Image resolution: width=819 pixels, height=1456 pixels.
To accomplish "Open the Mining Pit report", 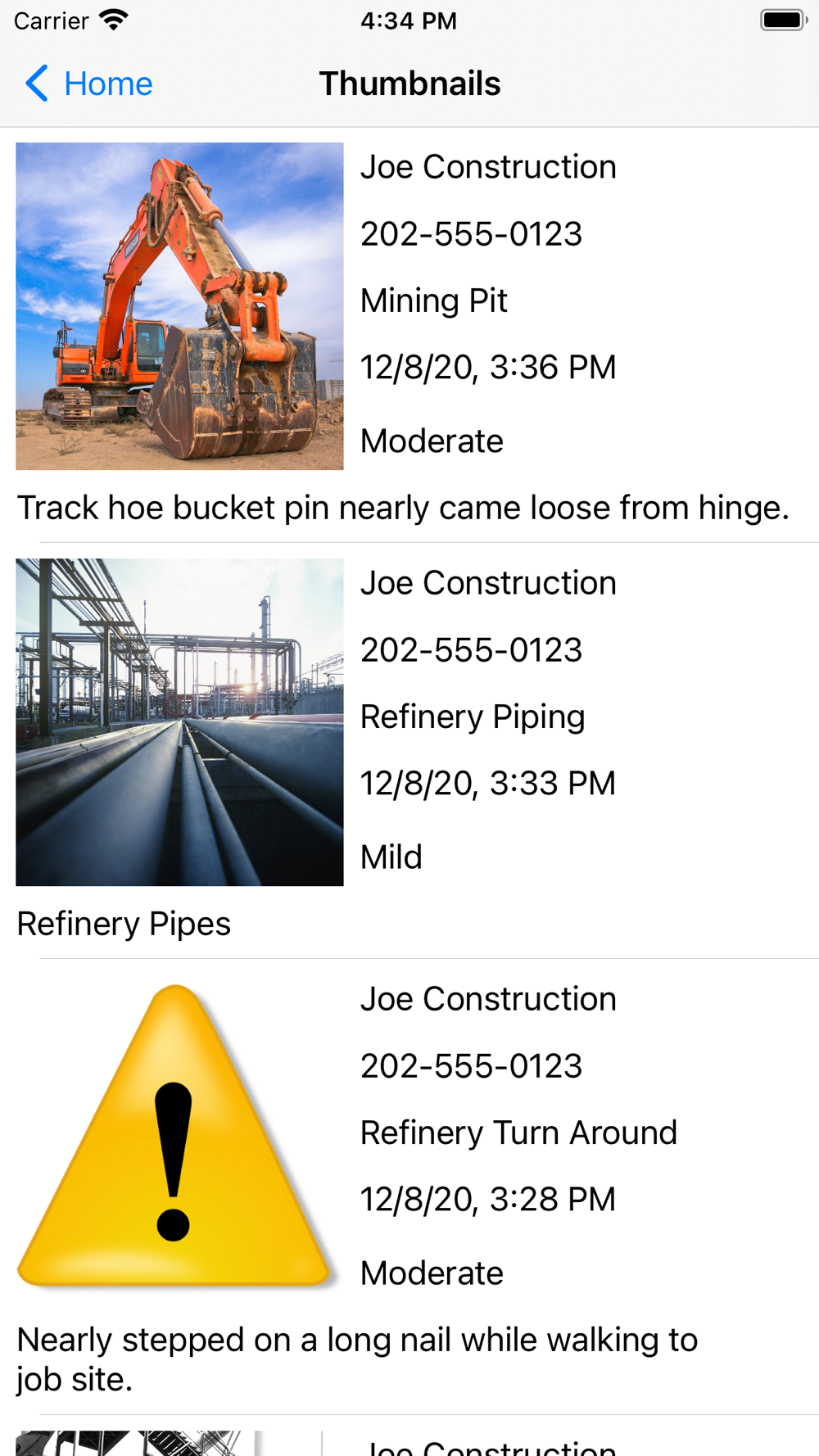I will (434, 301).
